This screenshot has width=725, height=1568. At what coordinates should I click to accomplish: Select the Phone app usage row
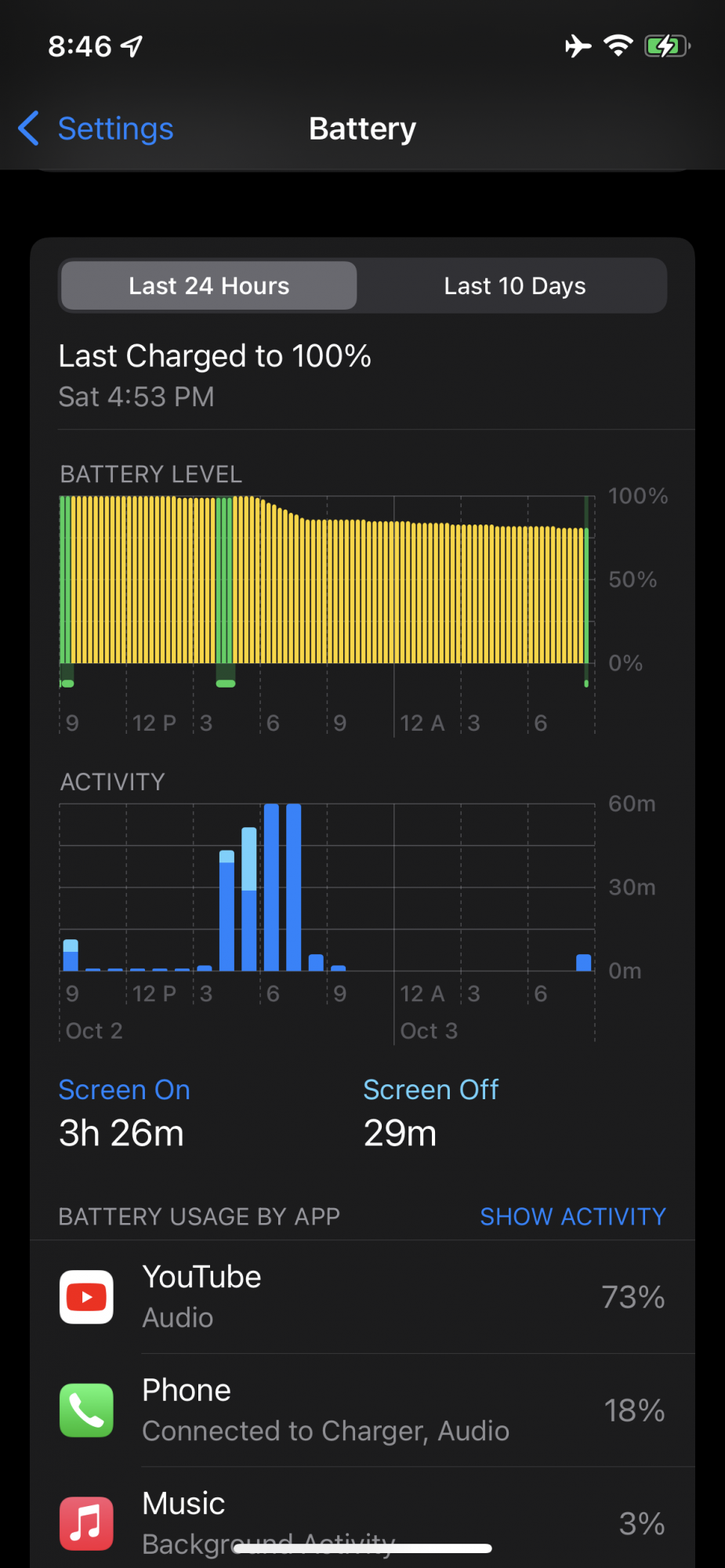click(362, 1410)
